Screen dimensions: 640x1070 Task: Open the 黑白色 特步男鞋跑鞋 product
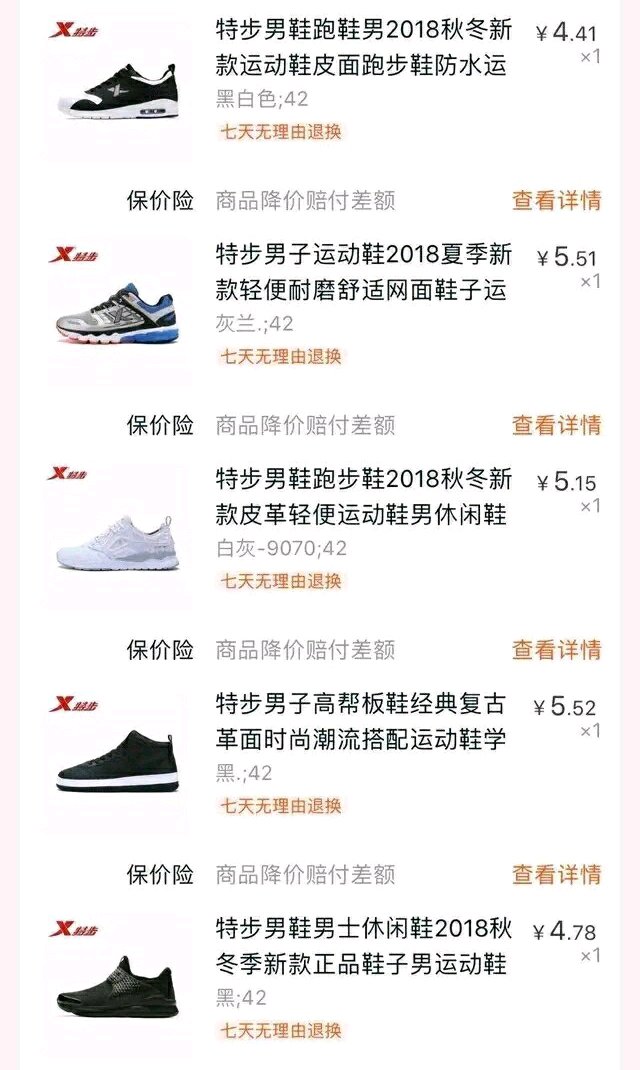361,50
